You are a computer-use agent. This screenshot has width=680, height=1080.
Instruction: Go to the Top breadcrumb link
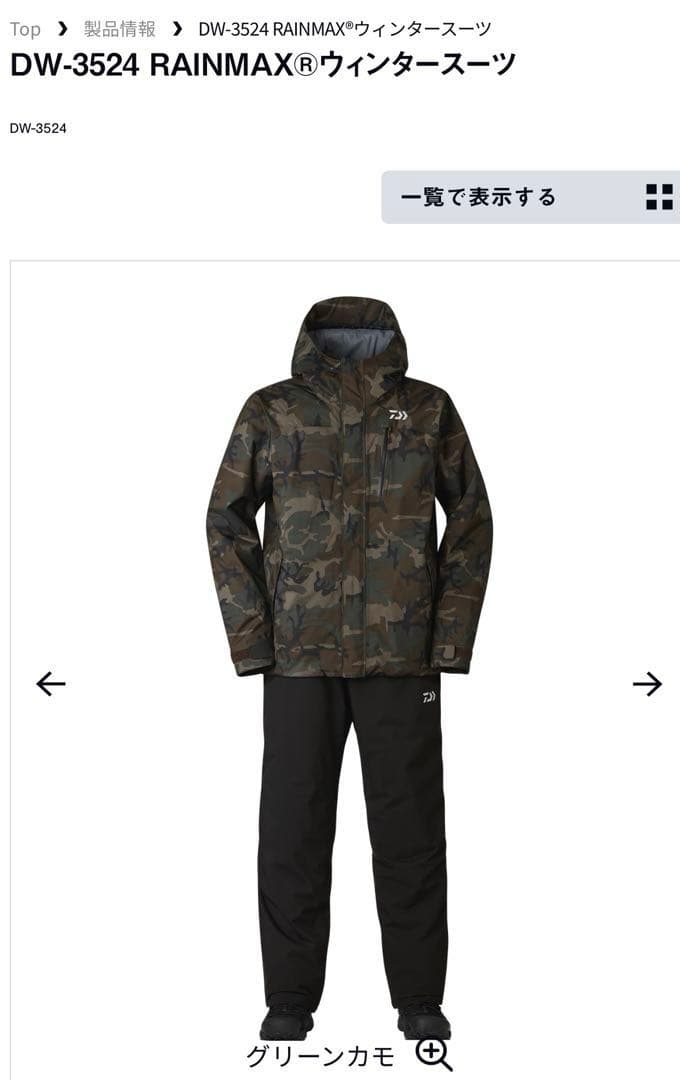pyautogui.click(x=25, y=29)
